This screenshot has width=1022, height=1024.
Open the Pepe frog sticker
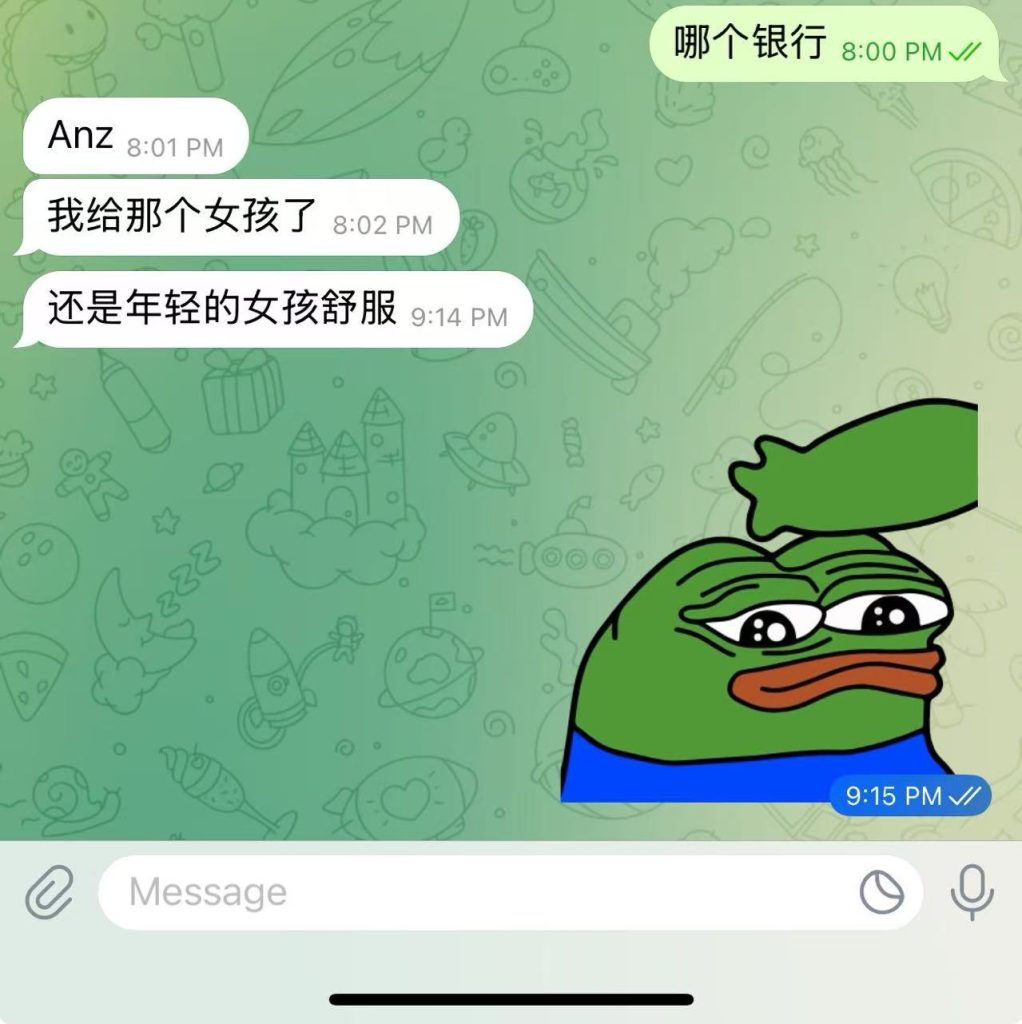[x=770, y=620]
